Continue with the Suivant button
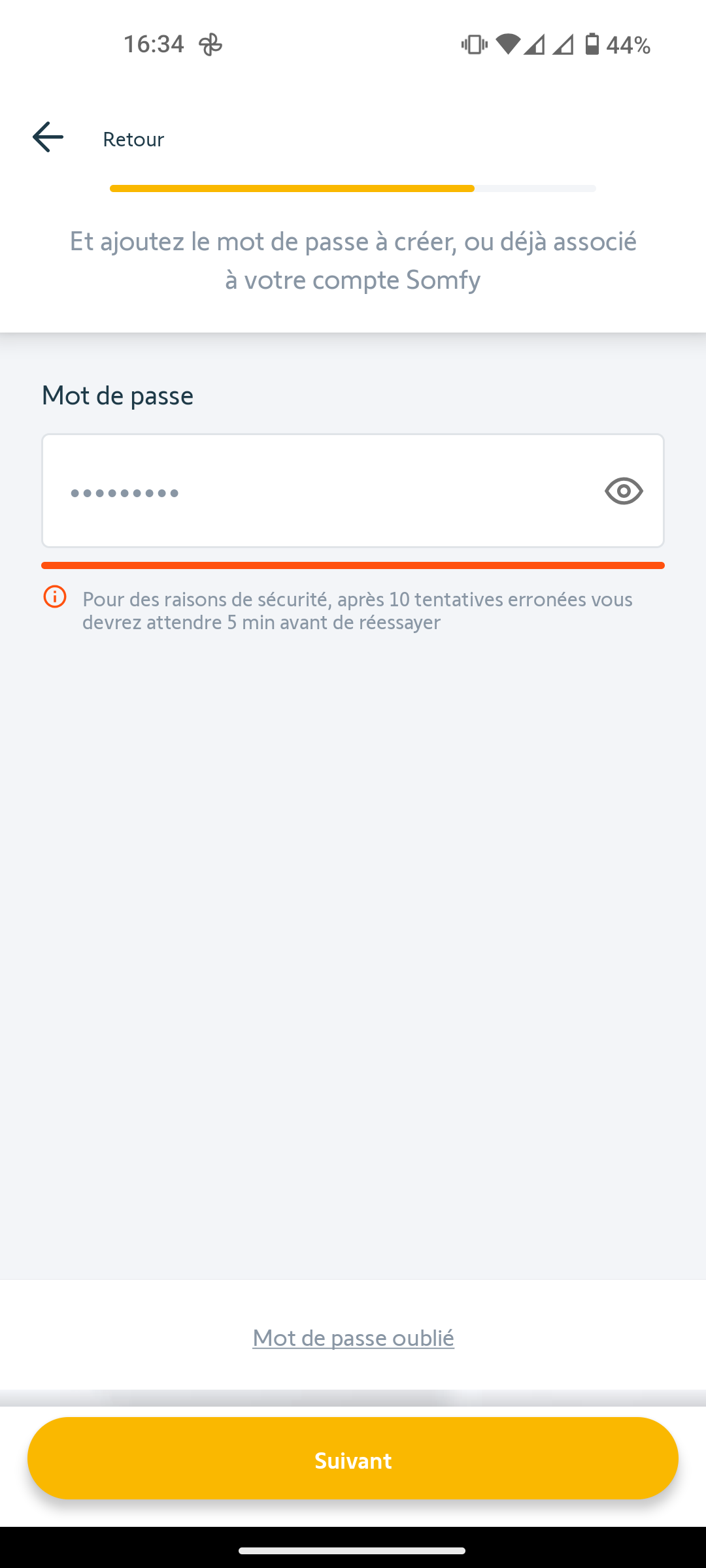Image resolution: width=706 pixels, height=1568 pixels. (353, 1458)
